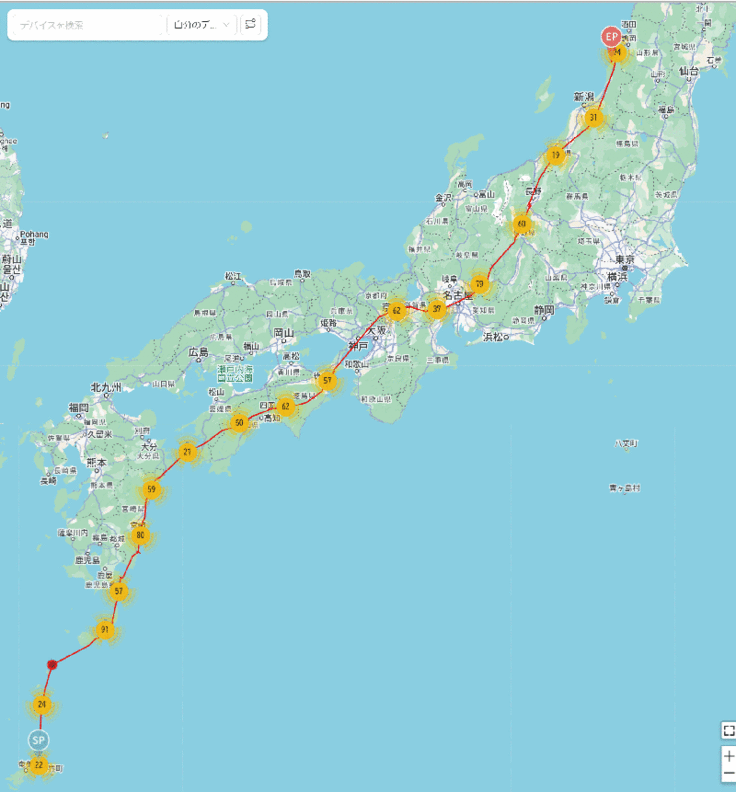This screenshot has height=792, width=736.
Task: Open the cluster marker numbered 60
Action: (521, 224)
